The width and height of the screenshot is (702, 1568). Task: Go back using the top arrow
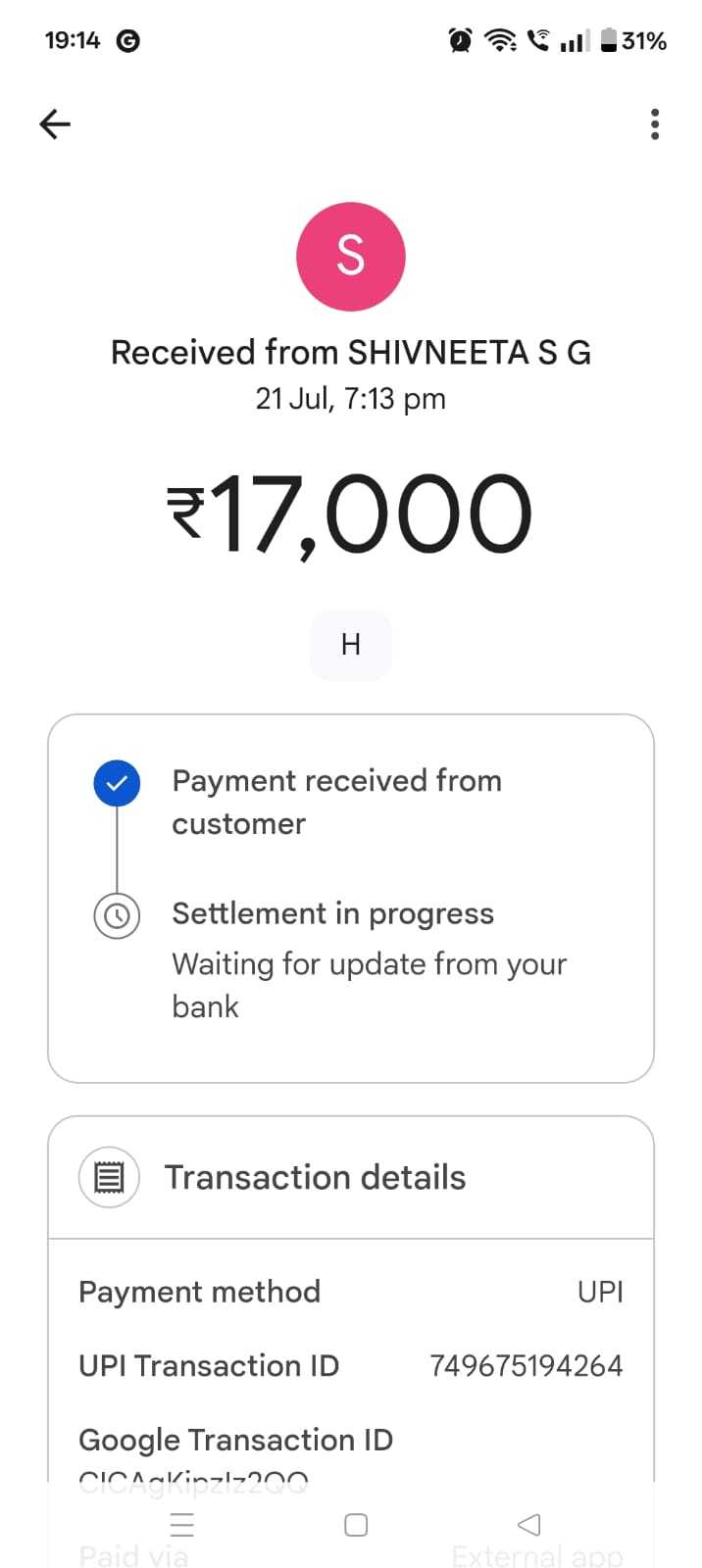55,123
